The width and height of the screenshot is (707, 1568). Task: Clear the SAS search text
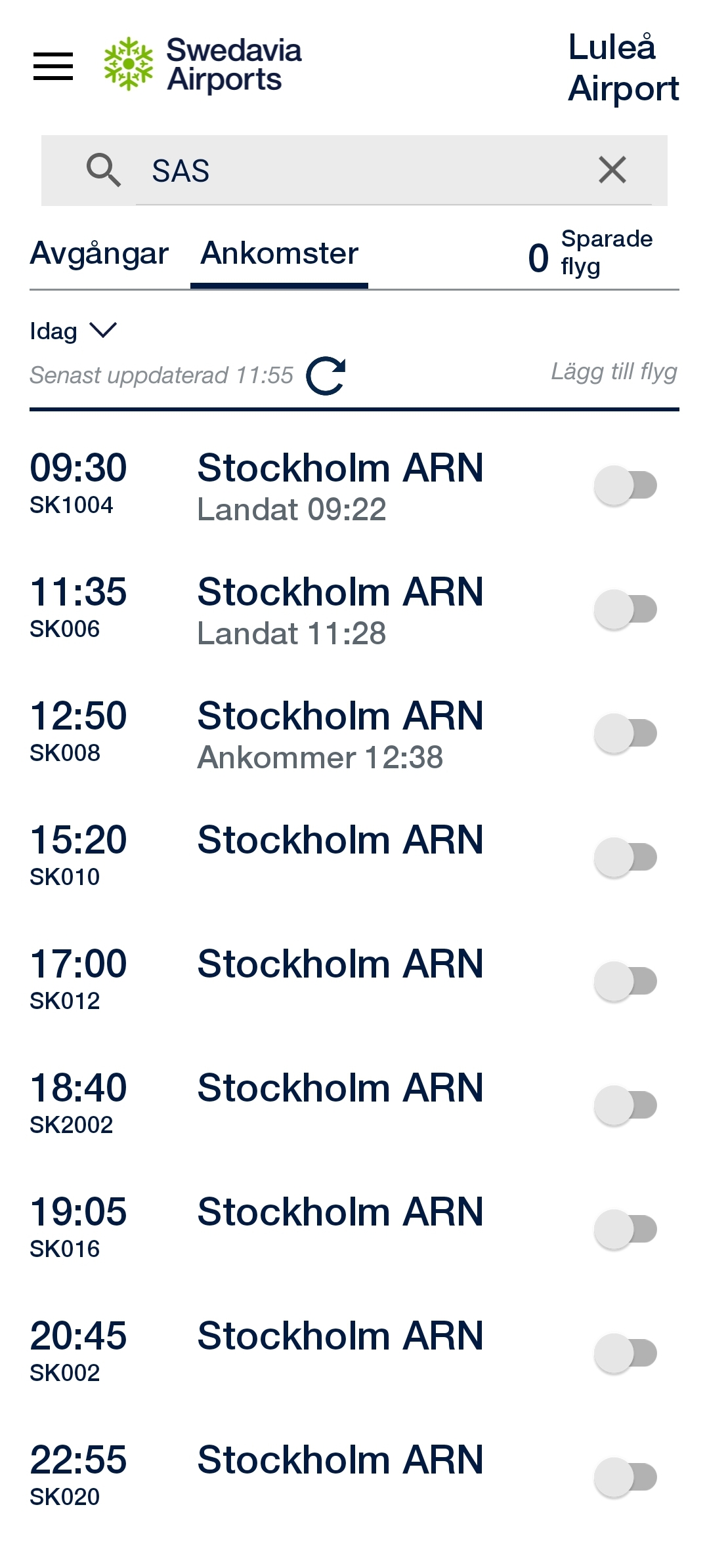pyautogui.click(x=612, y=170)
